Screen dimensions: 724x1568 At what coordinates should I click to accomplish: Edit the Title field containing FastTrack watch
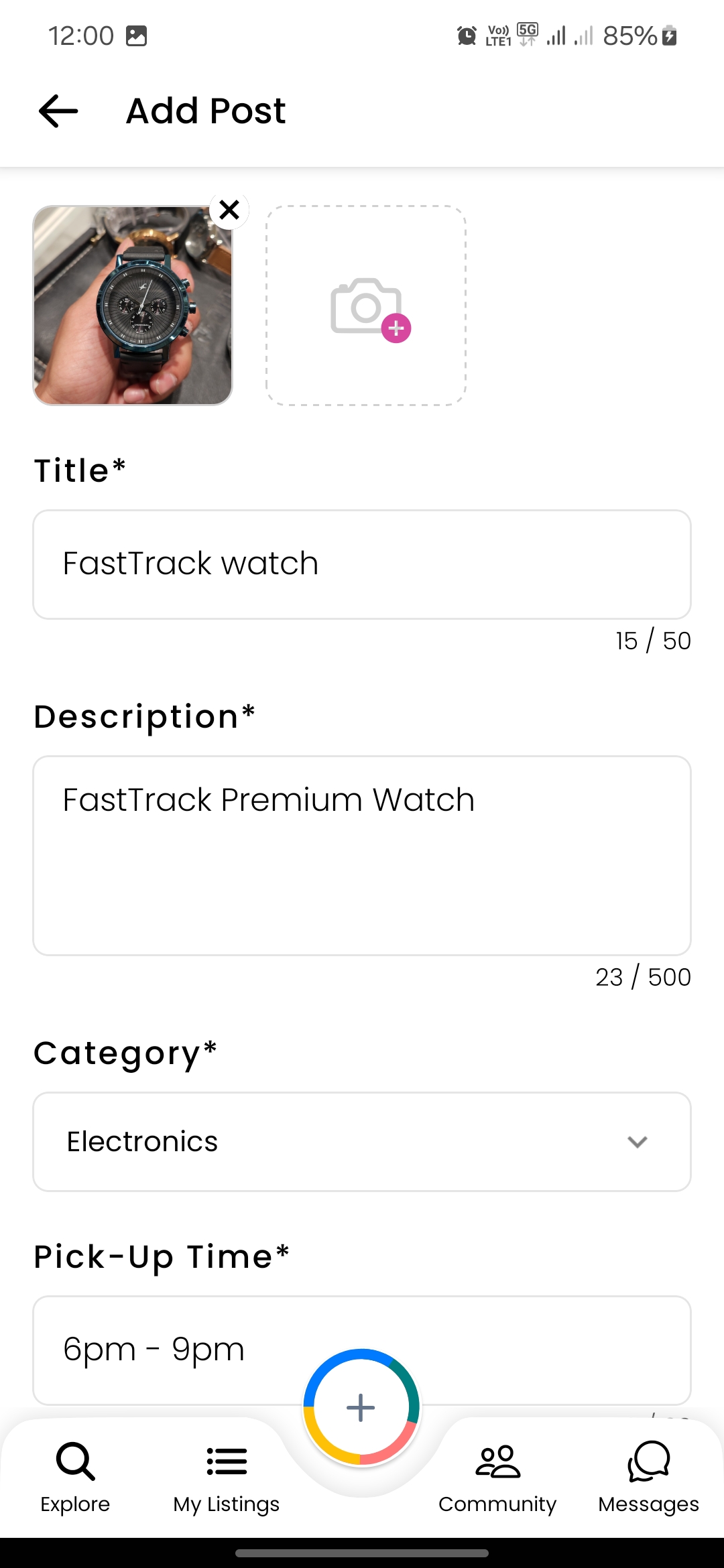click(362, 564)
